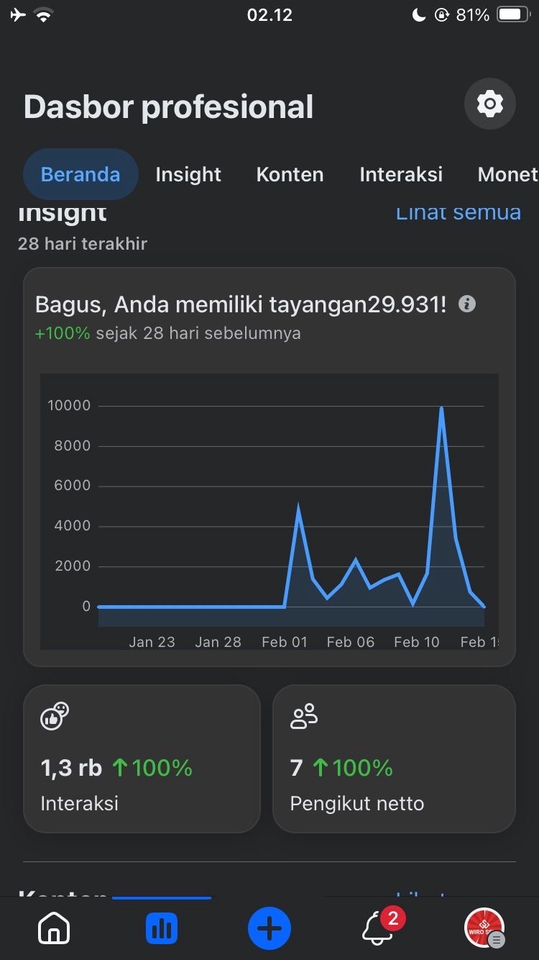Go to the Konten tab
The width and height of the screenshot is (539, 960).
pyautogui.click(x=290, y=174)
